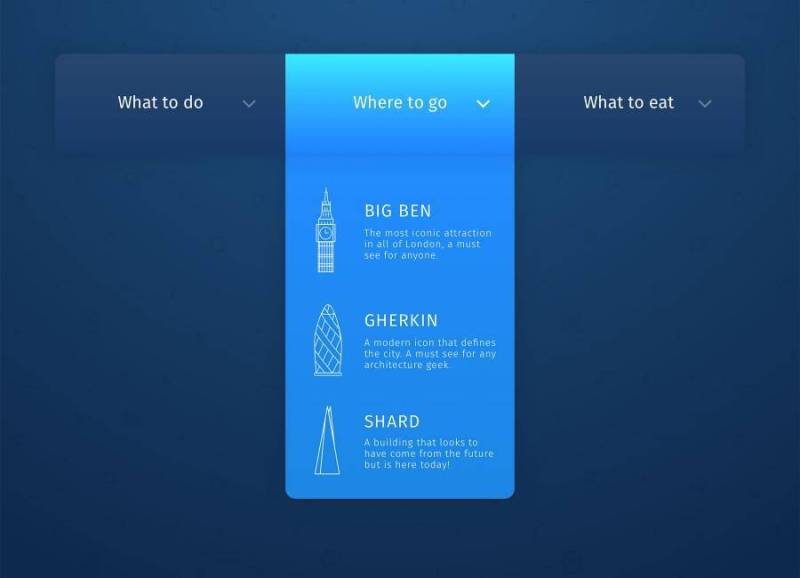This screenshot has width=800, height=578.
Task: Collapse the Where to go dropdown
Action: coord(420,103)
